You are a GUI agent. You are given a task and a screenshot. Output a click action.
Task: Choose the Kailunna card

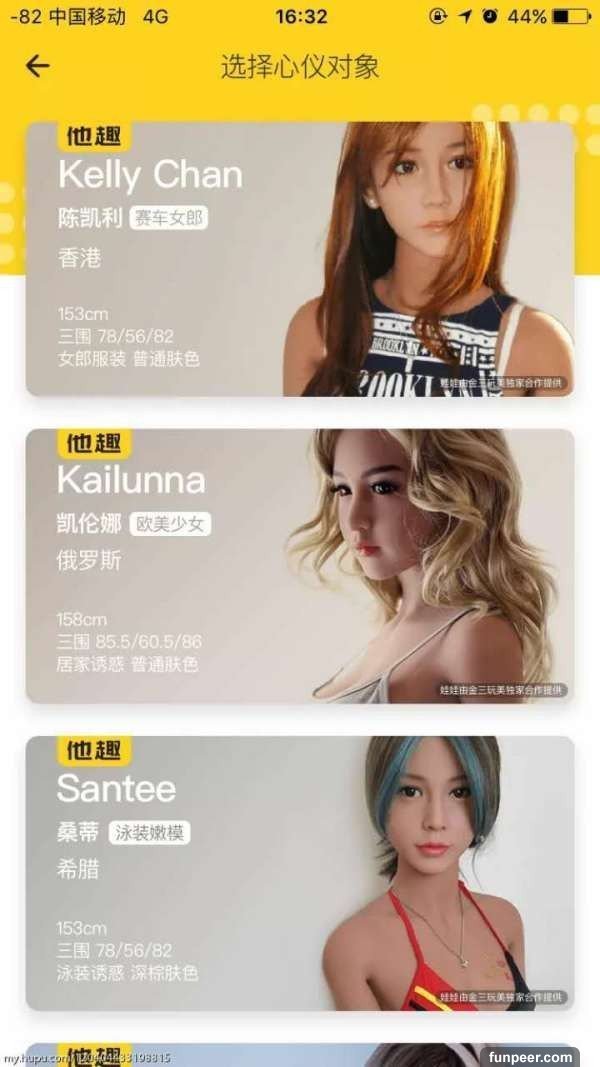click(x=299, y=566)
